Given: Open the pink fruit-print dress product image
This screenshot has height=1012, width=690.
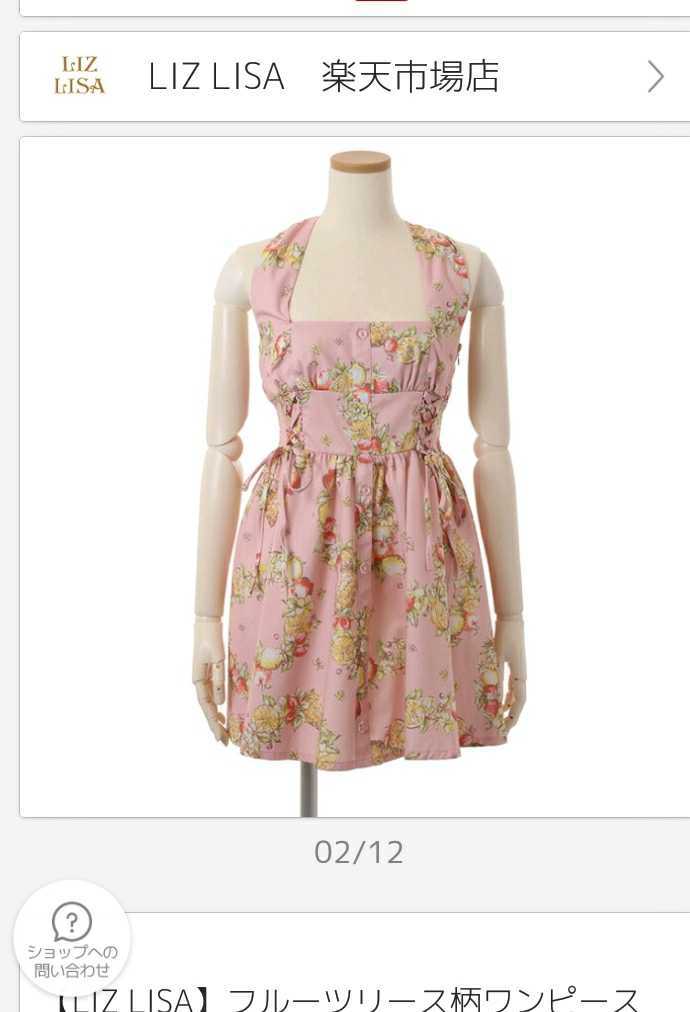Looking at the screenshot, I should pos(360,477).
